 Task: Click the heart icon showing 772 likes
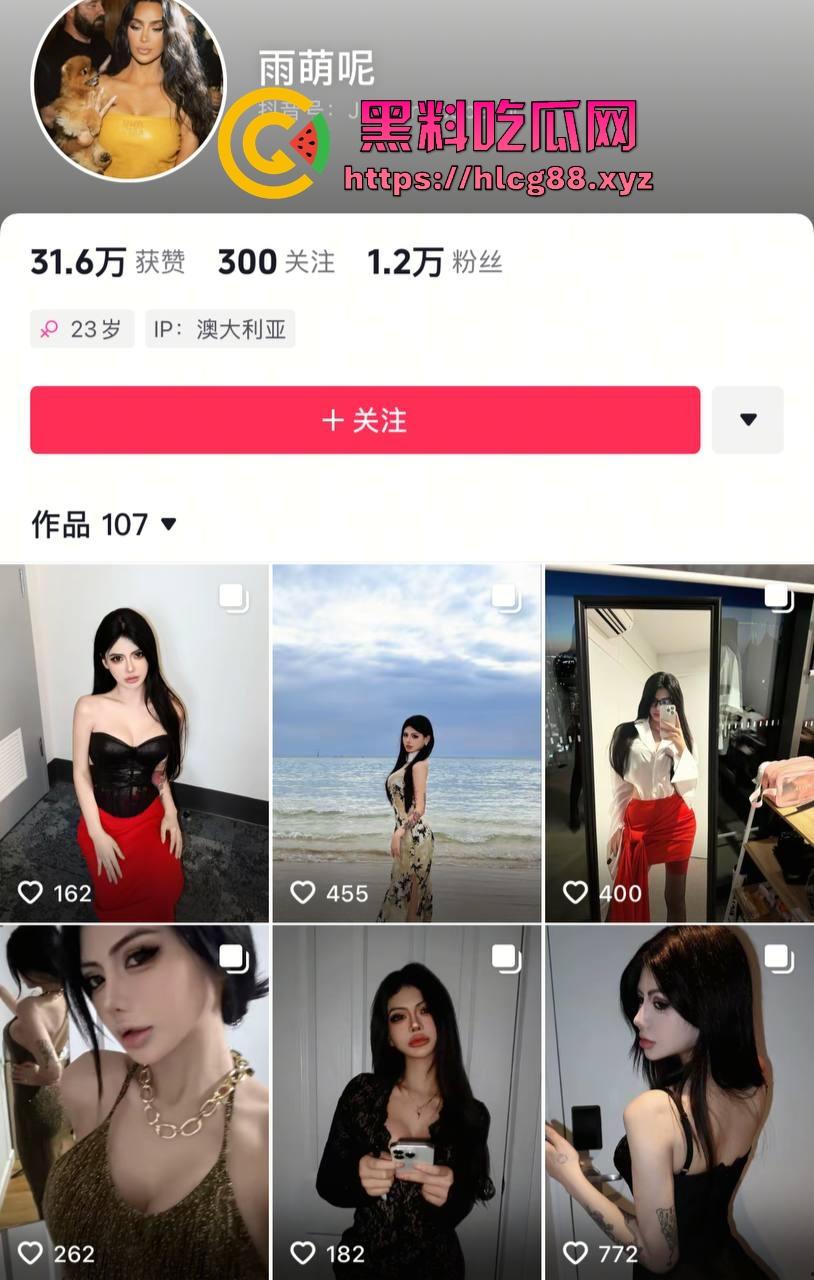(x=575, y=1254)
